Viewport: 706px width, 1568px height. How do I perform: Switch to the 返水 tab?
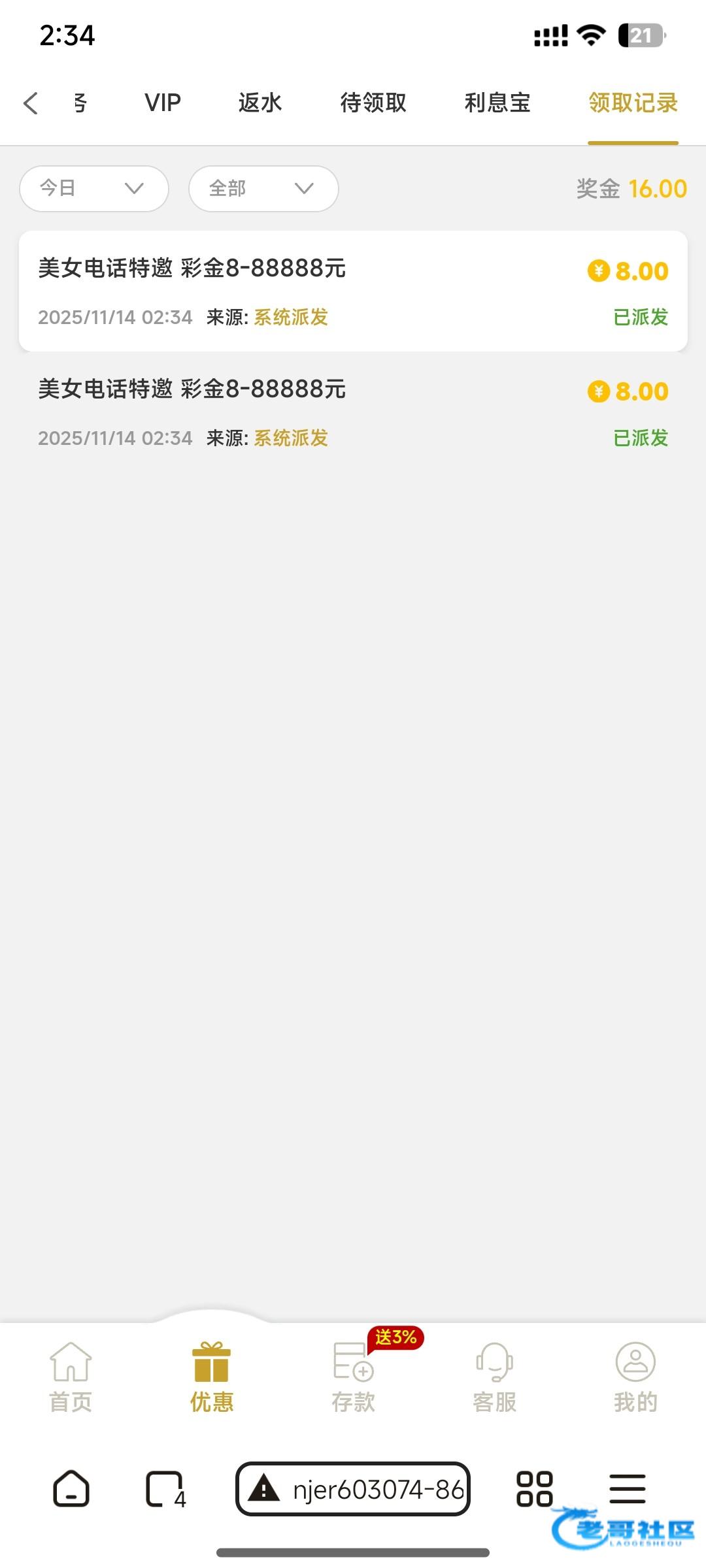point(260,103)
